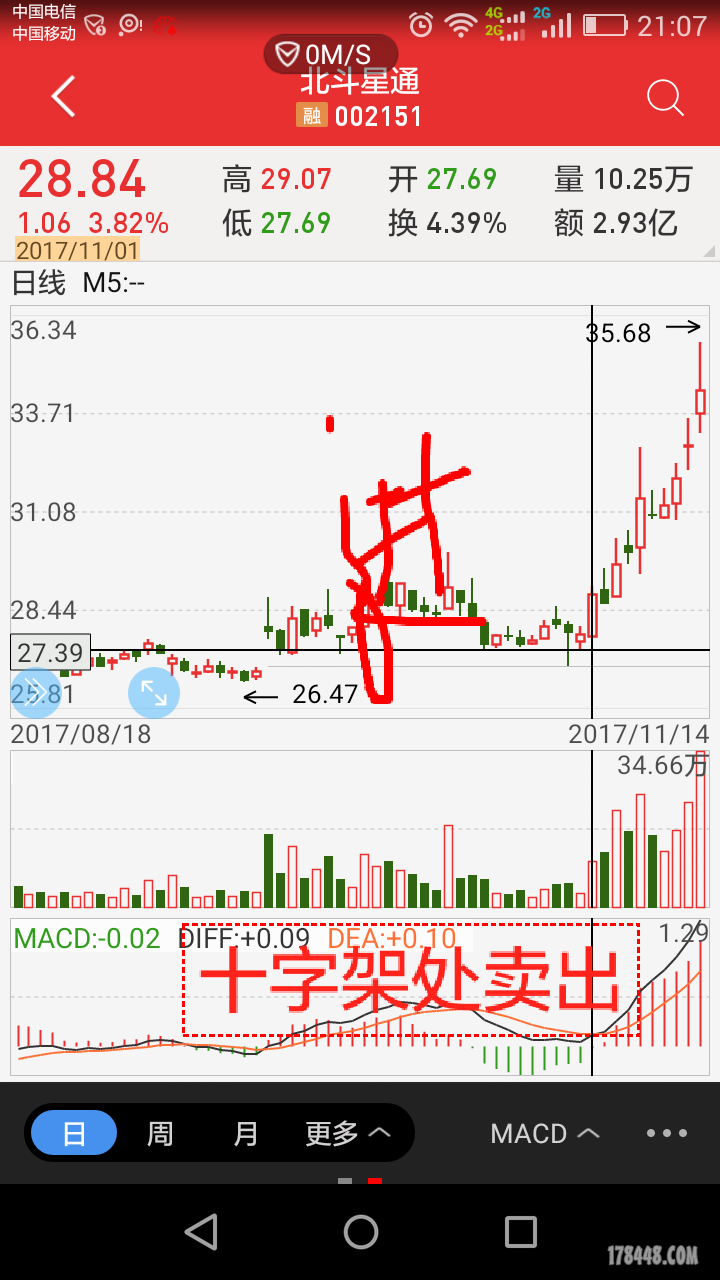Image resolution: width=720 pixels, height=1280 pixels.
Task: Open the three-dot more options menu
Action: pos(667,1133)
